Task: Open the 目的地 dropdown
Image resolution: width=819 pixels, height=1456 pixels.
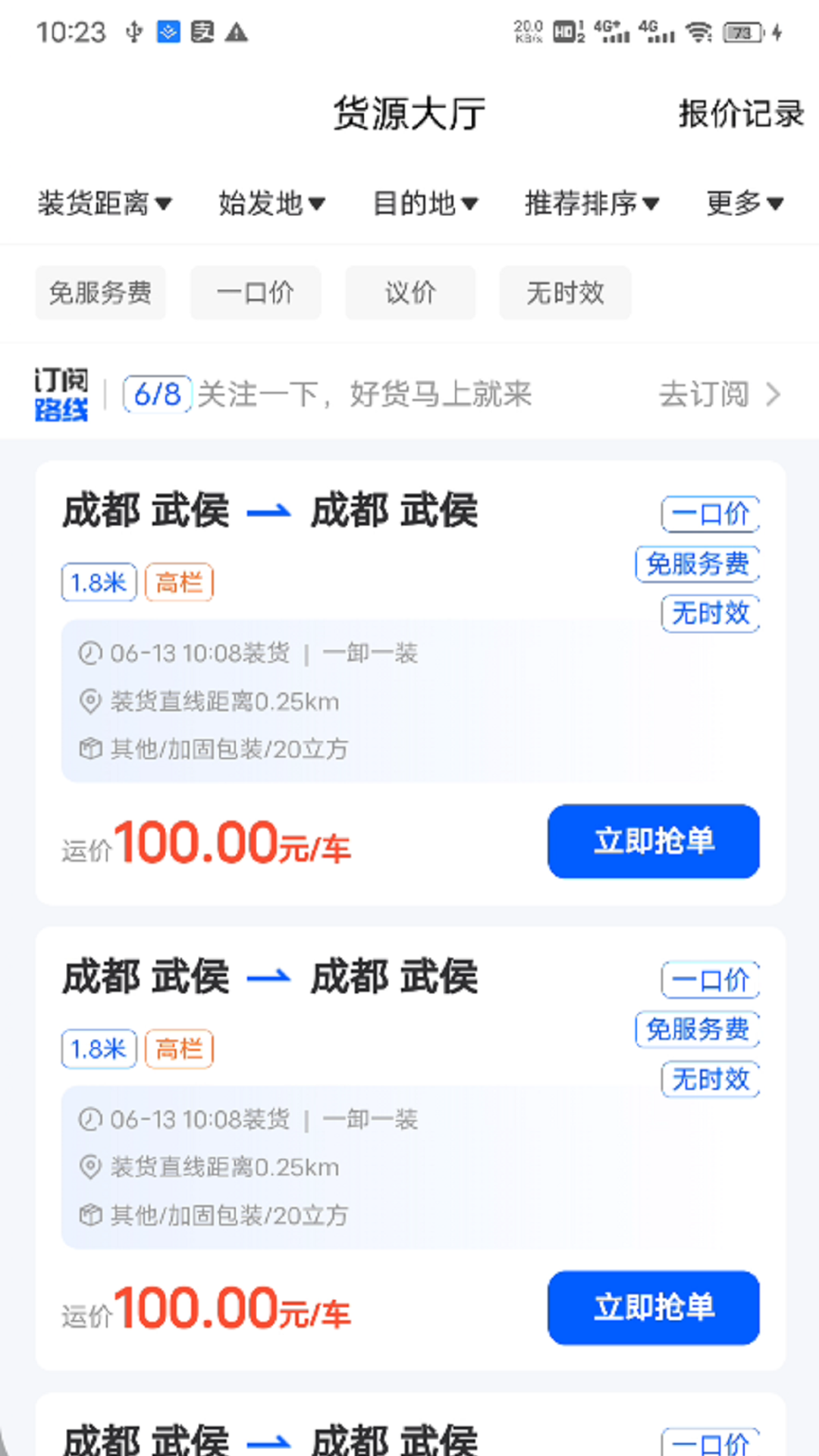Action: [x=426, y=203]
